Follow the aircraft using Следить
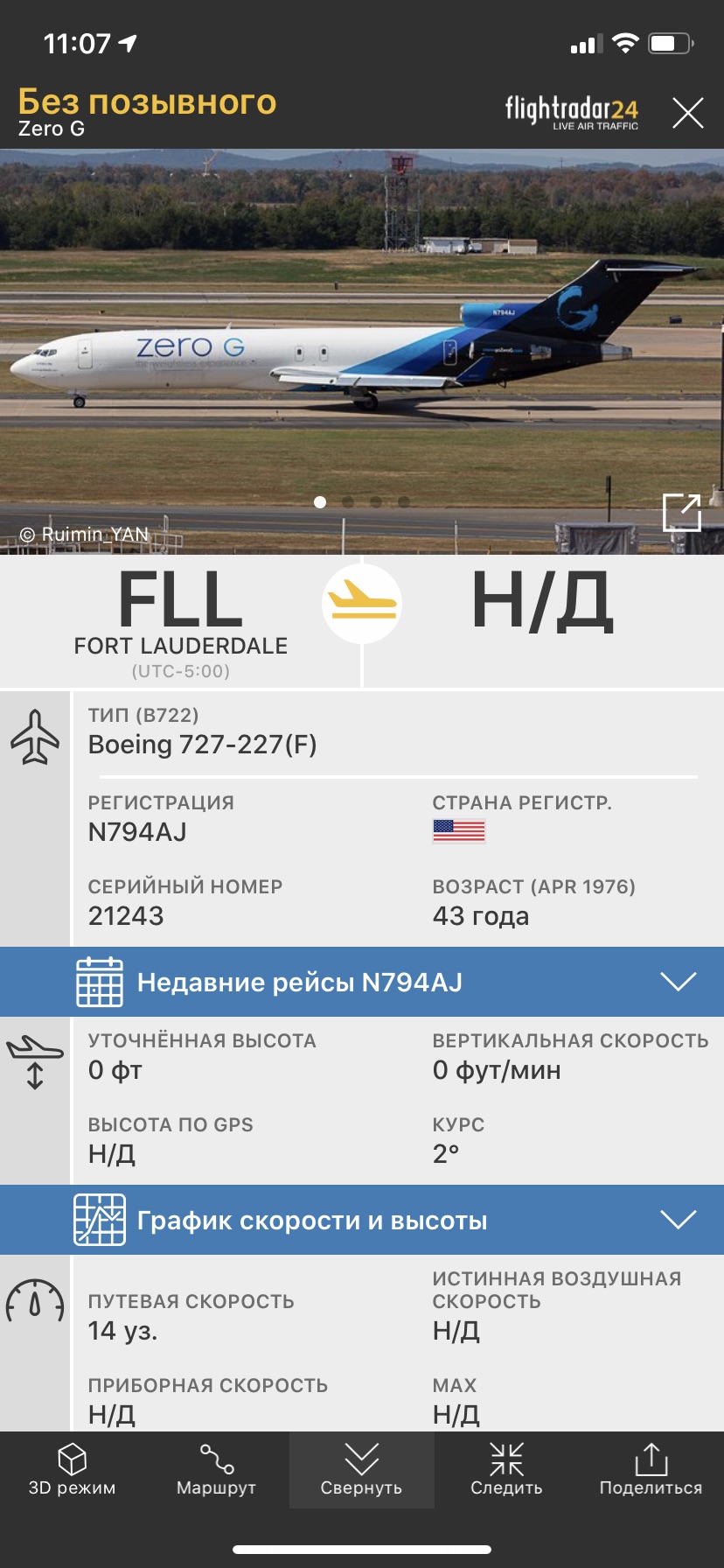Image resolution: width=724 pixels, height=1568 pixels. tap(506, 1470)
